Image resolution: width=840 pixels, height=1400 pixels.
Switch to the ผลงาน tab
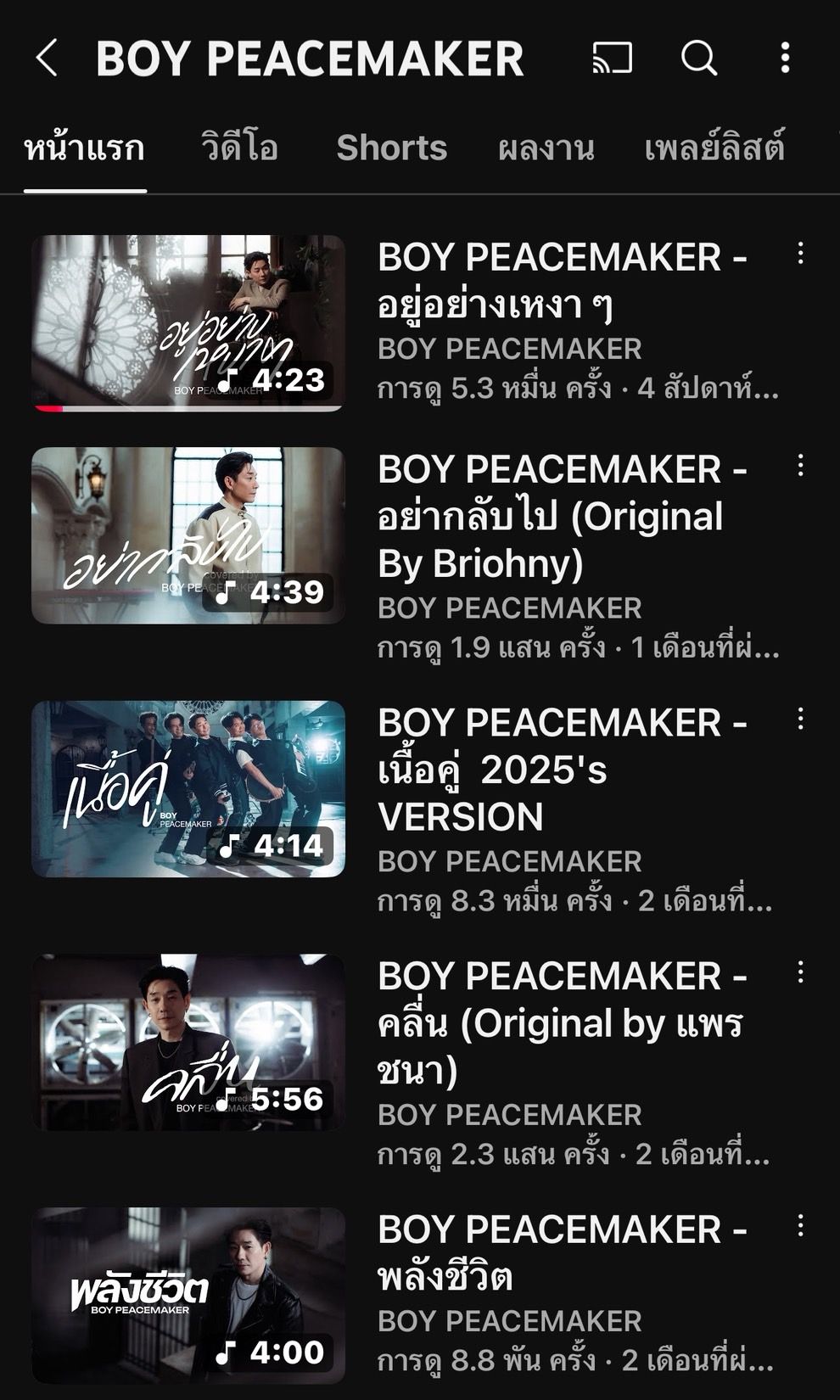546,148
